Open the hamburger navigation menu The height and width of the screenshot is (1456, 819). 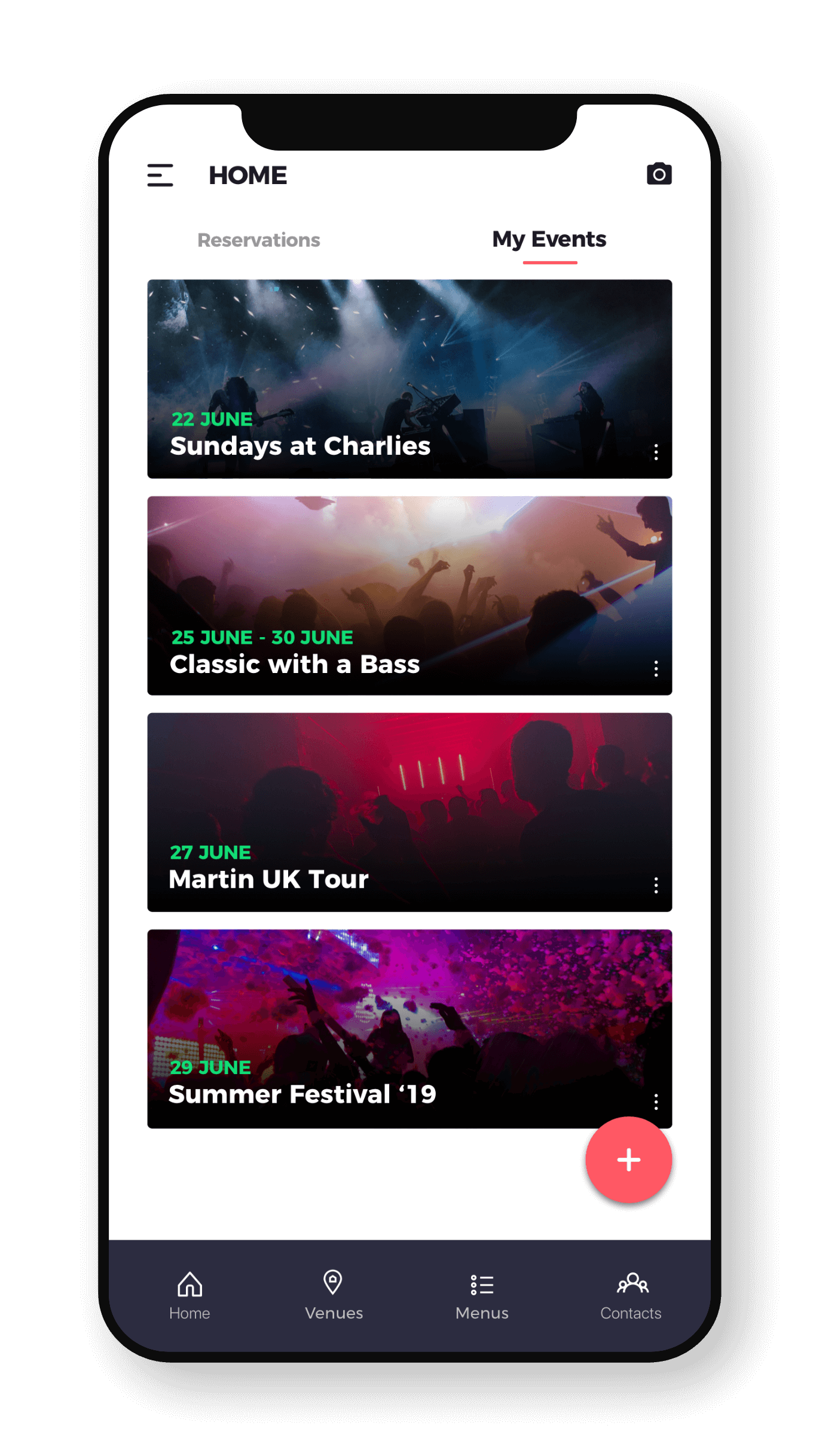pyautogui.click(x=160, y=175)
